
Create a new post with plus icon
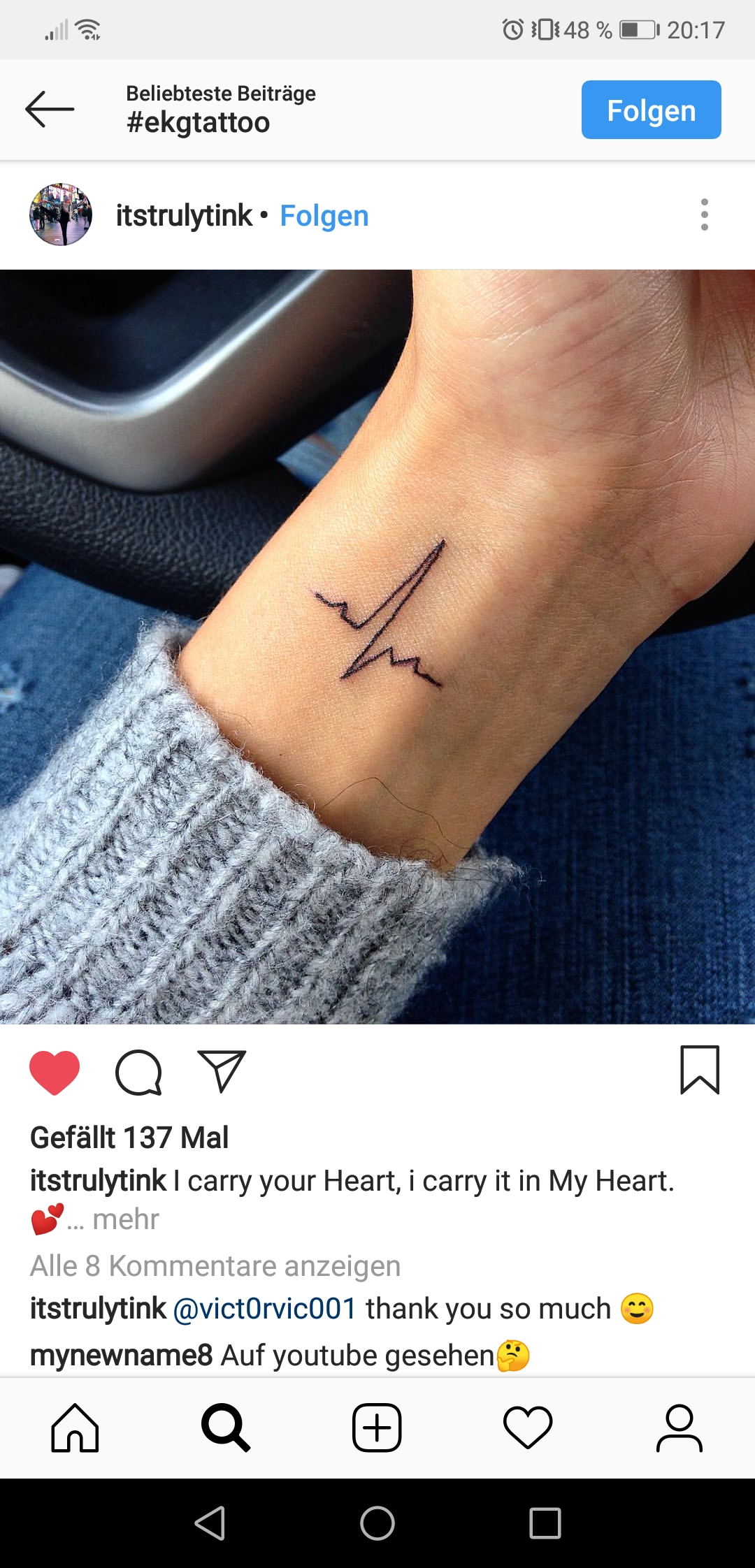377,1428
